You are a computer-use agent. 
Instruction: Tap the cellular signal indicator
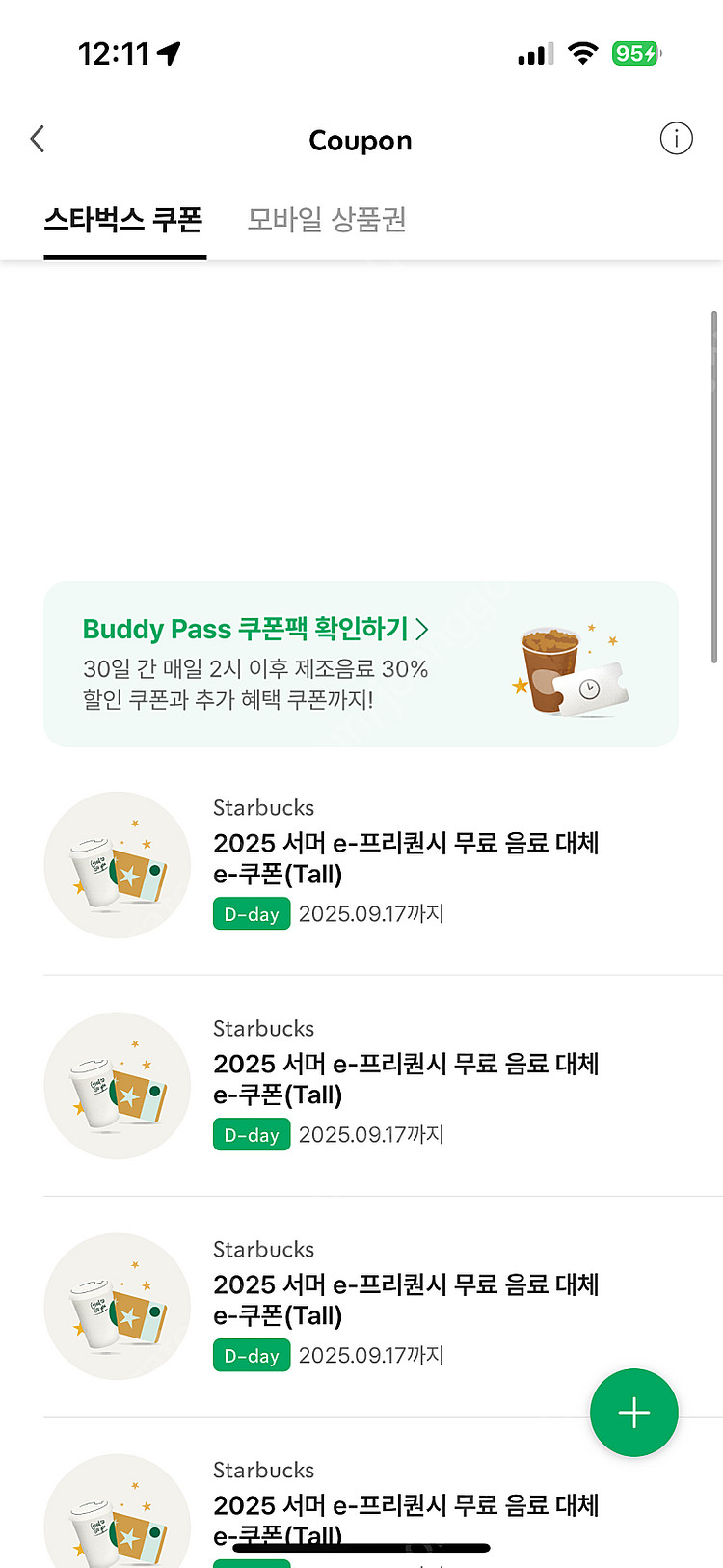point(534,53)
